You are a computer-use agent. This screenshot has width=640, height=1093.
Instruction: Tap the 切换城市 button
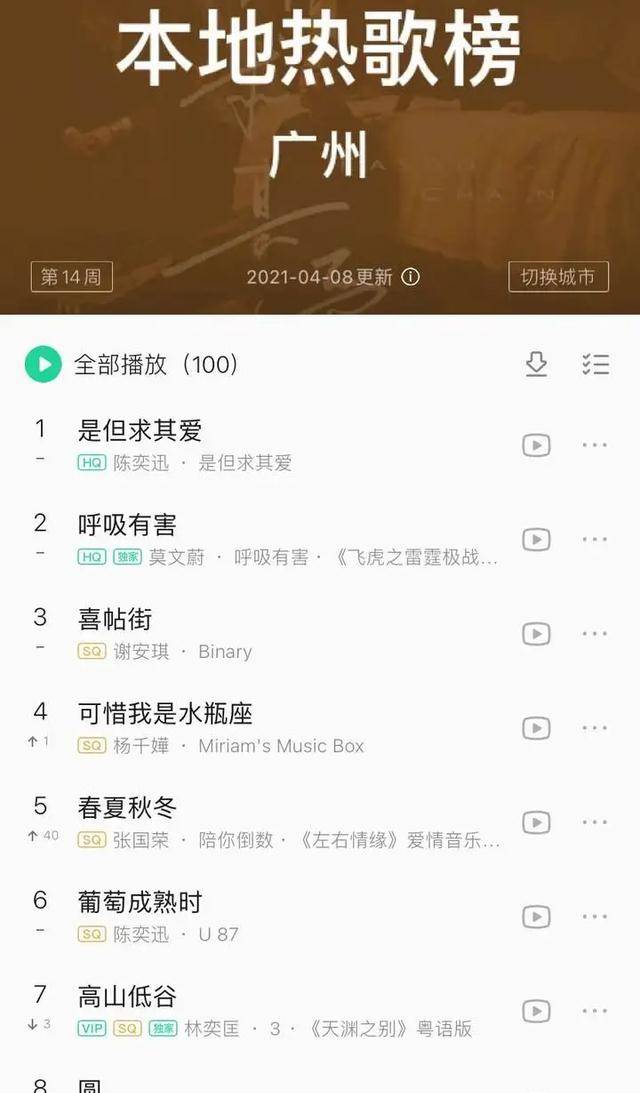pos(558,277)
